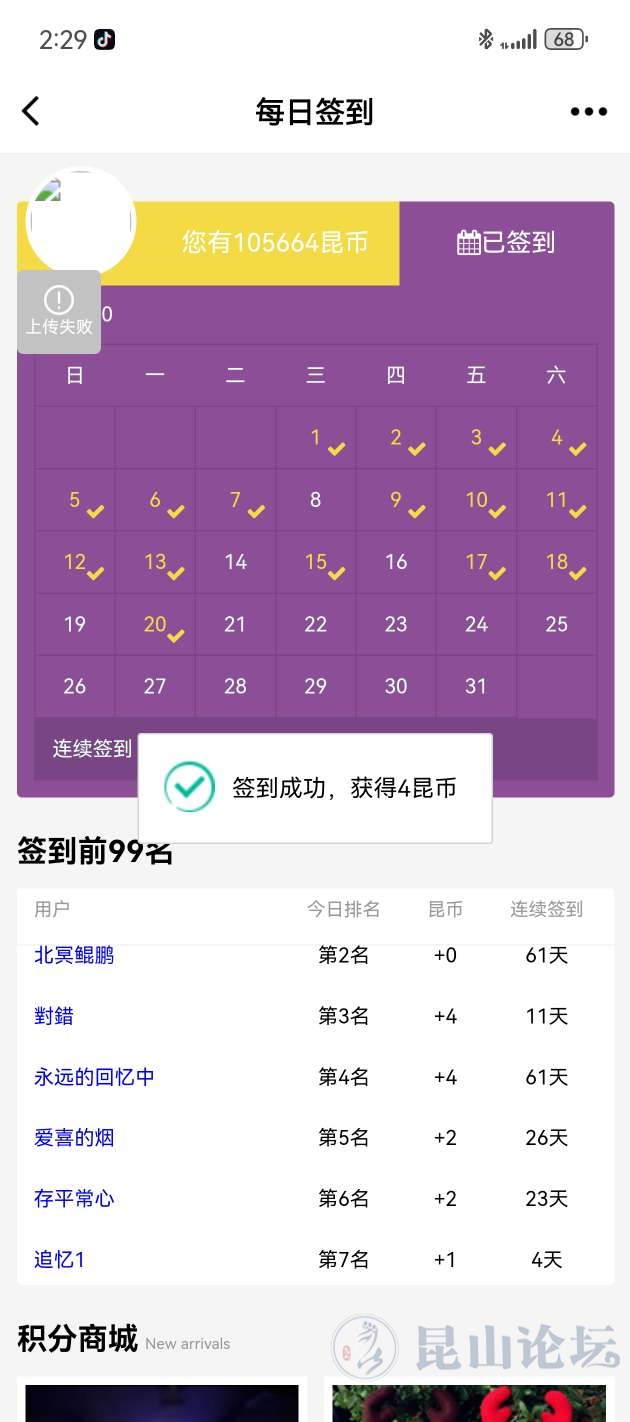
Task: Open user 對錯's profile link
Action: [54, 1016]
